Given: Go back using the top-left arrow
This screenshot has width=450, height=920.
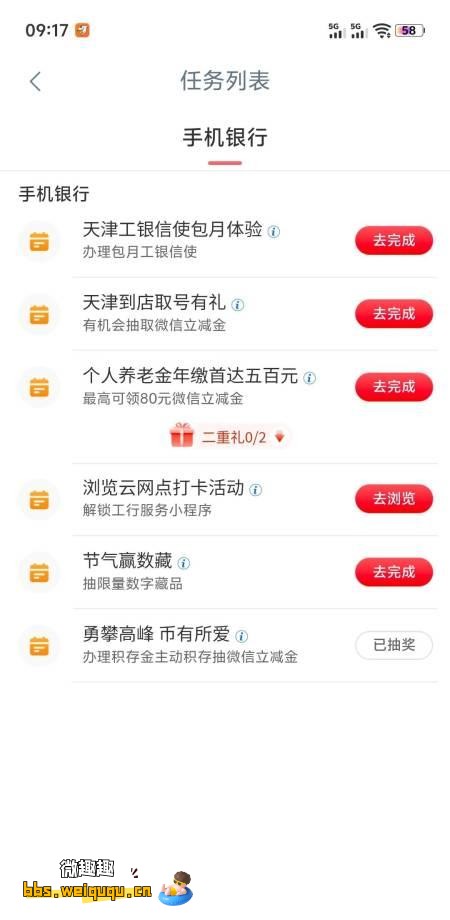Looking at the screenshot, I should 35,81.
